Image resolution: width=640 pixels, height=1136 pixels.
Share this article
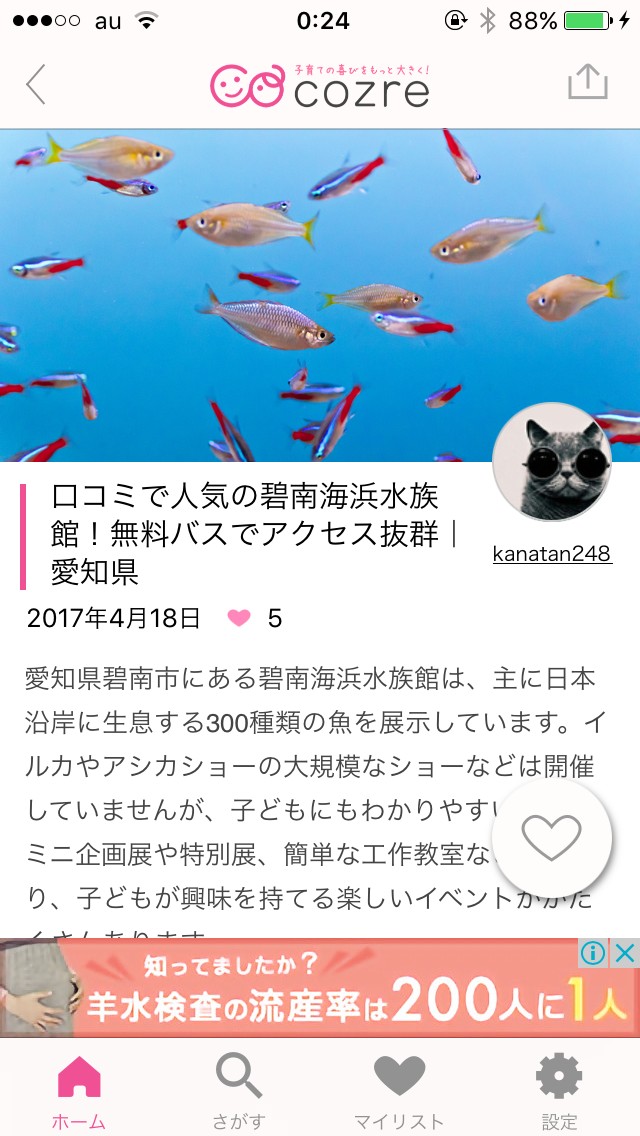(x=588, y=82)
